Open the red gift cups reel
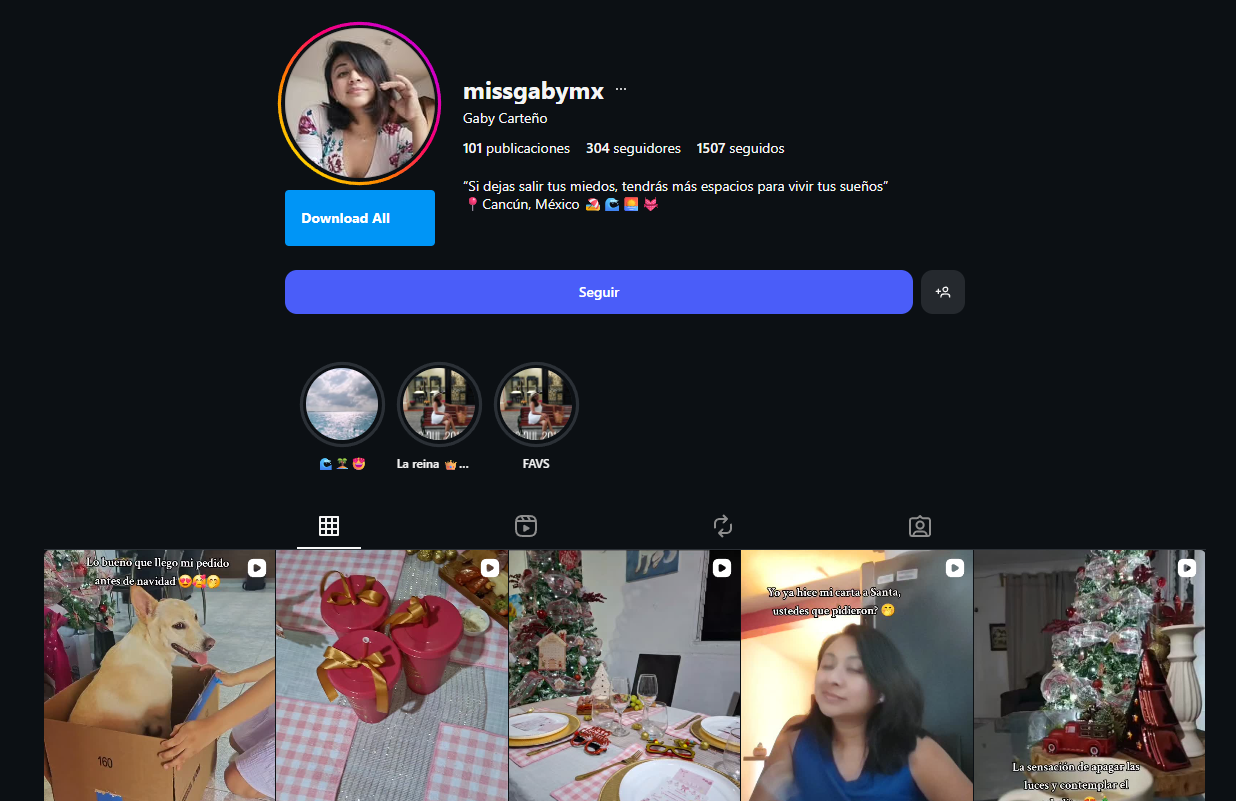Screen dimensions: 1236x801 tap(391, 675)
